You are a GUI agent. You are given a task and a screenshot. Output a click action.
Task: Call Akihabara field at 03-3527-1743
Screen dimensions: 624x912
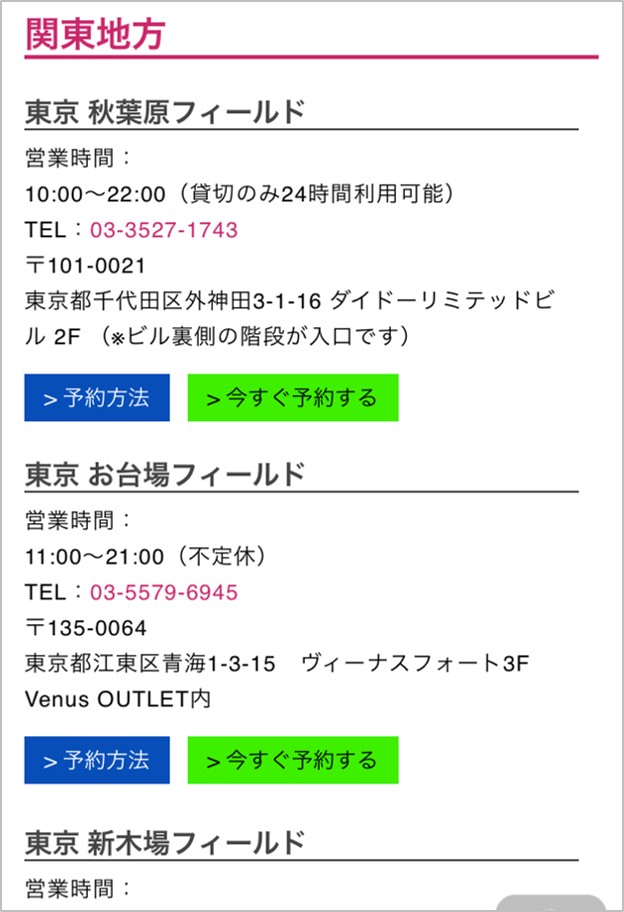pyautogui.click(x=164, y=230)
